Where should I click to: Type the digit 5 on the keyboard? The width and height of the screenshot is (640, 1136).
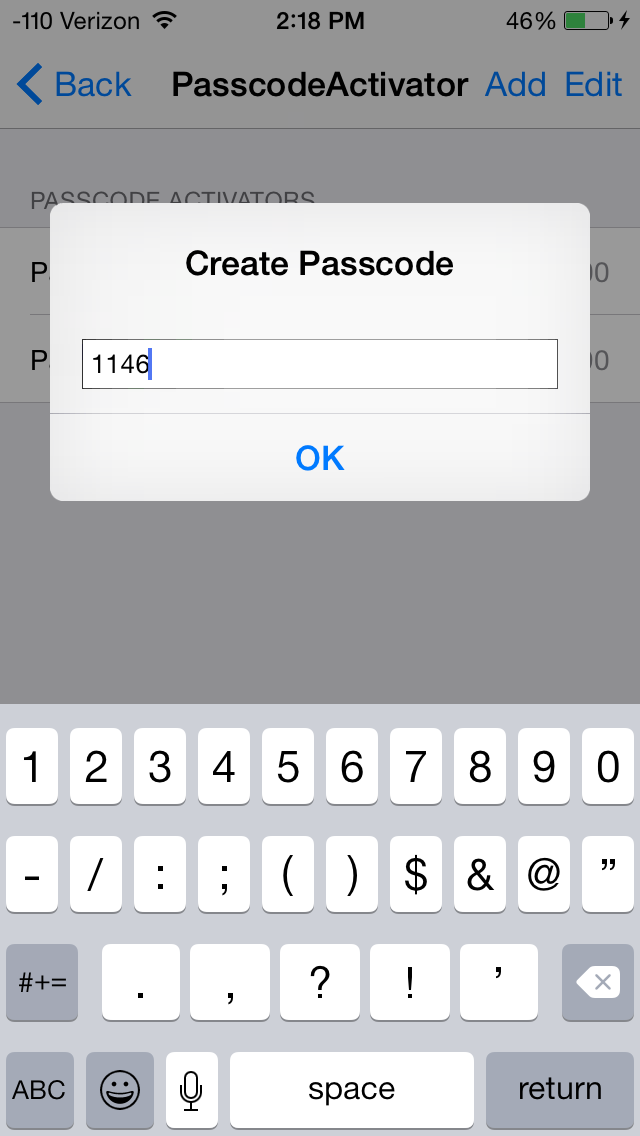[288, 767]
